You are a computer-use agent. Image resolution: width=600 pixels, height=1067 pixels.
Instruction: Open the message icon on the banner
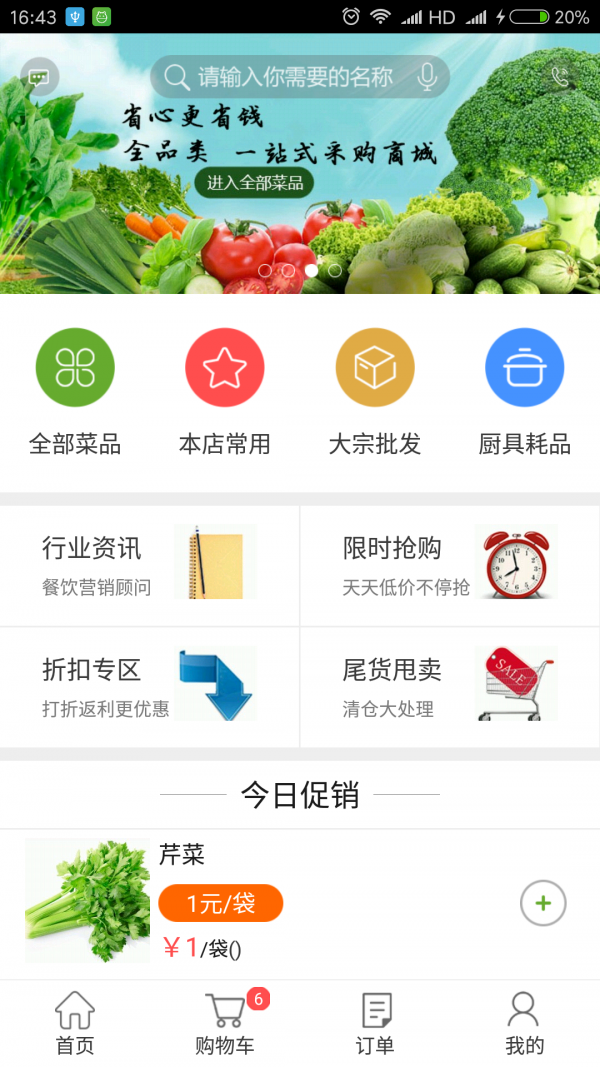tap(39, 77)
